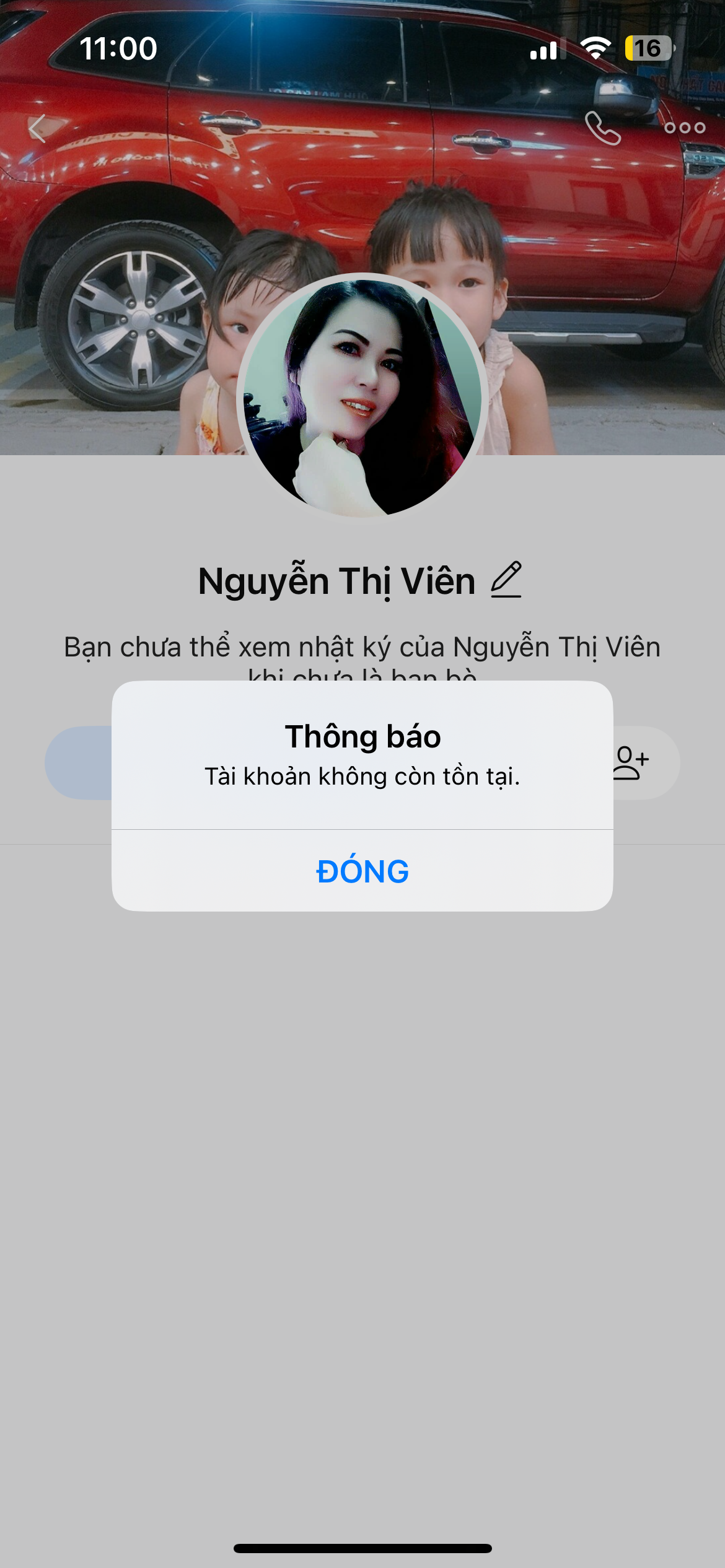This screenshot has height=1568, width=725.
Task: Dismiss the alert with ĐÓNG button
Action: pos(362,871)
